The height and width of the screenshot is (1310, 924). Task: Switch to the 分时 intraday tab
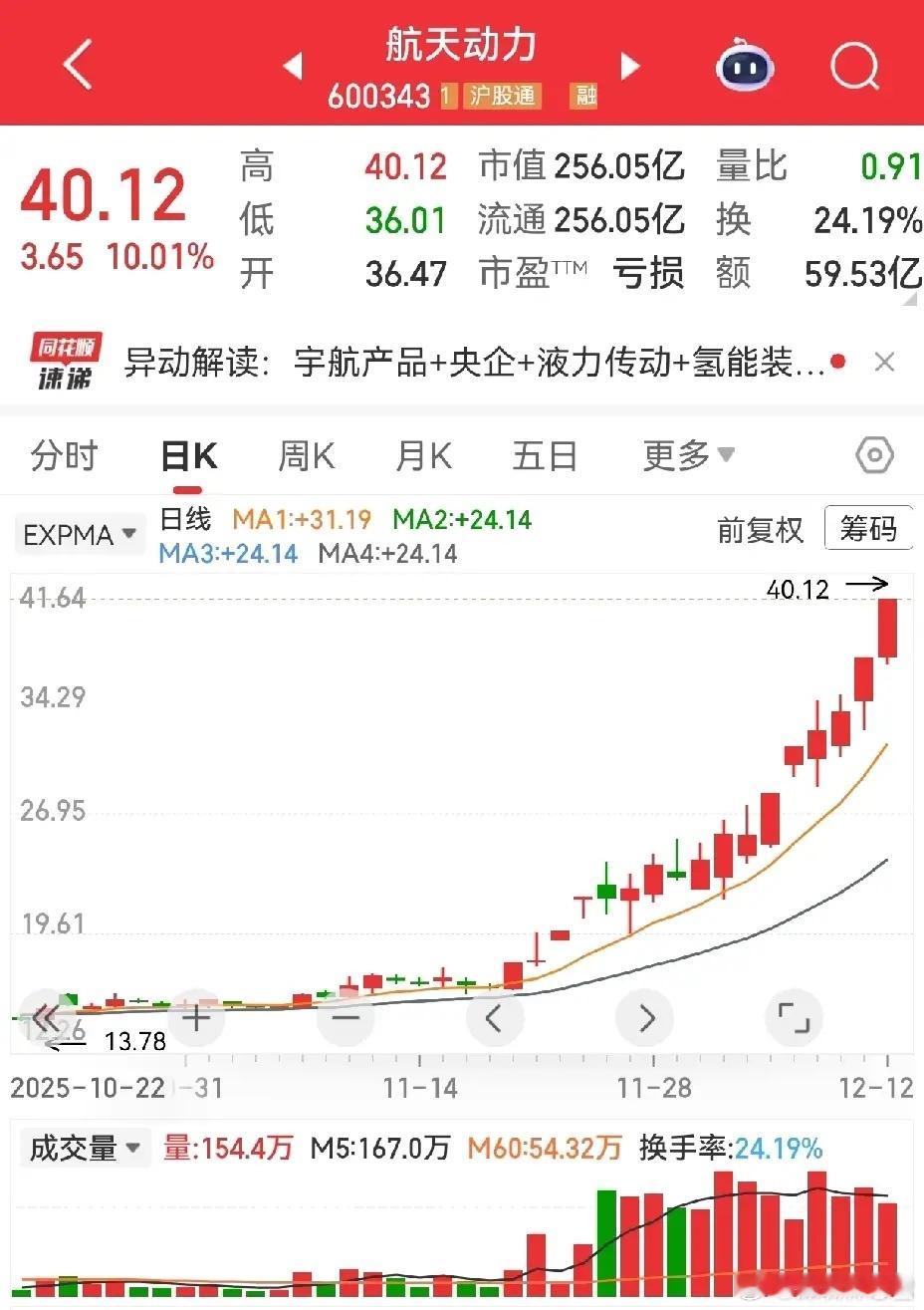63,455
